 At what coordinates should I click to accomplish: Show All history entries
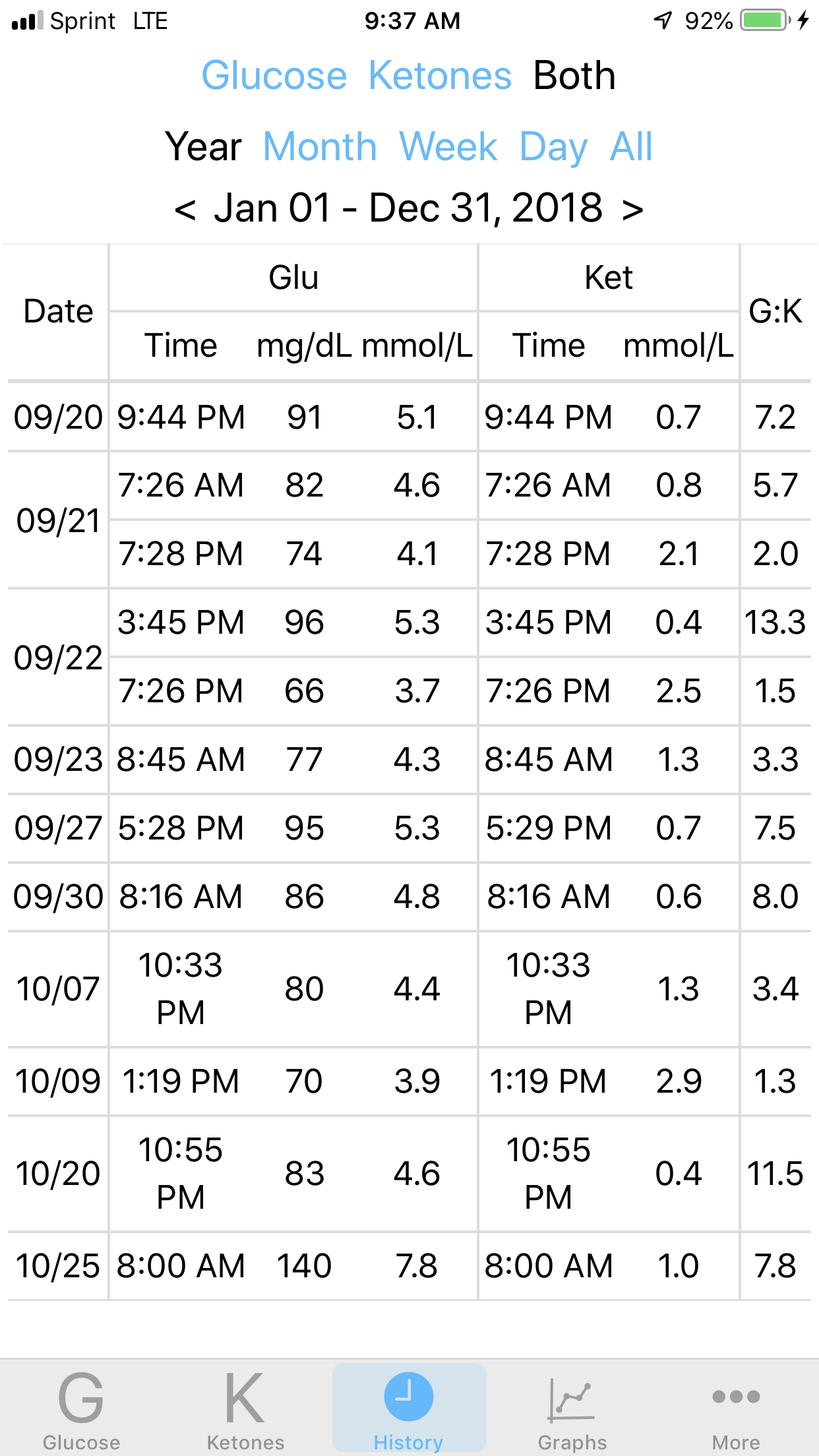[x=631, y=146]
